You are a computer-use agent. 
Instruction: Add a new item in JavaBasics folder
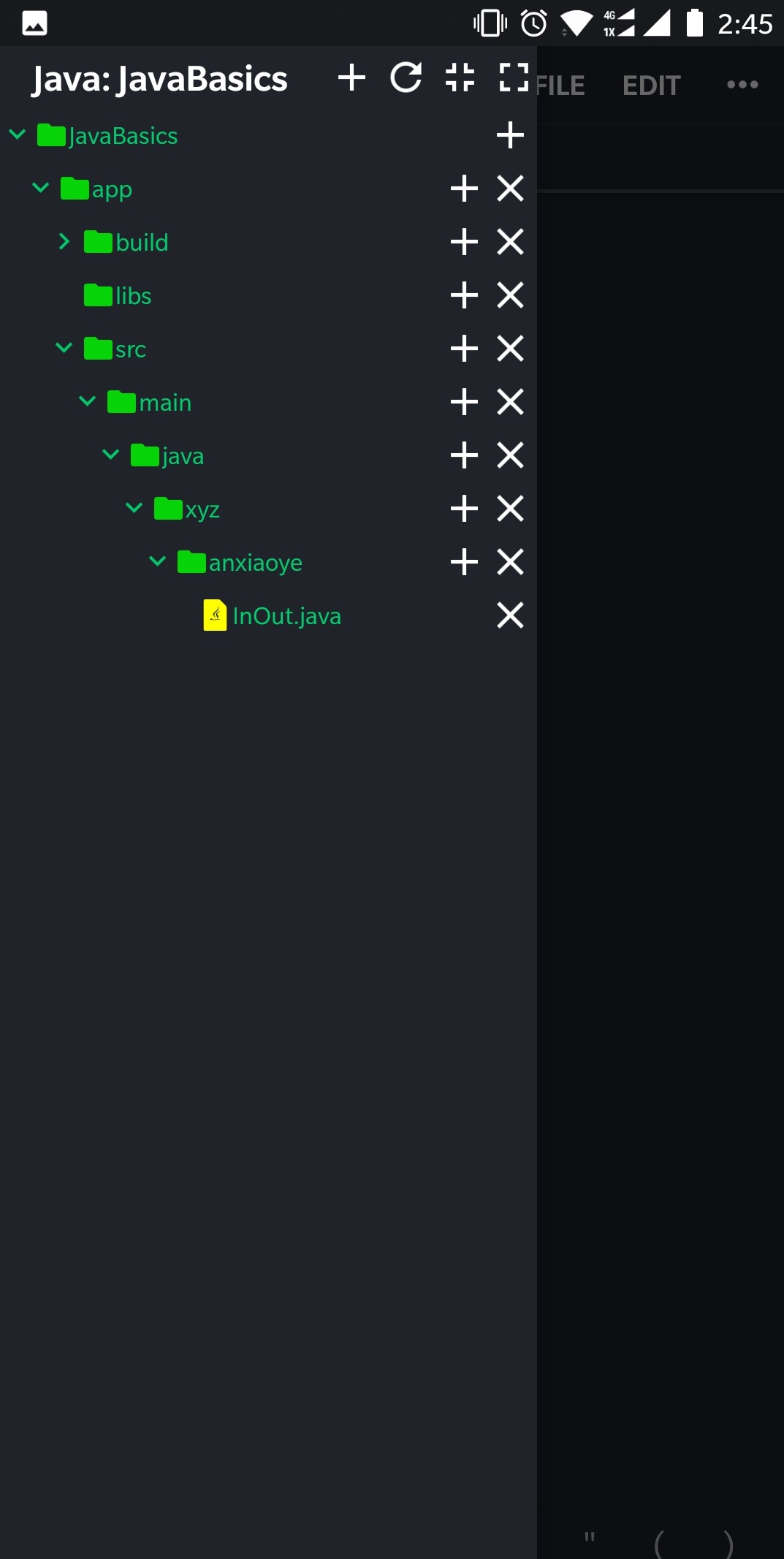click(x=510, y=135)
